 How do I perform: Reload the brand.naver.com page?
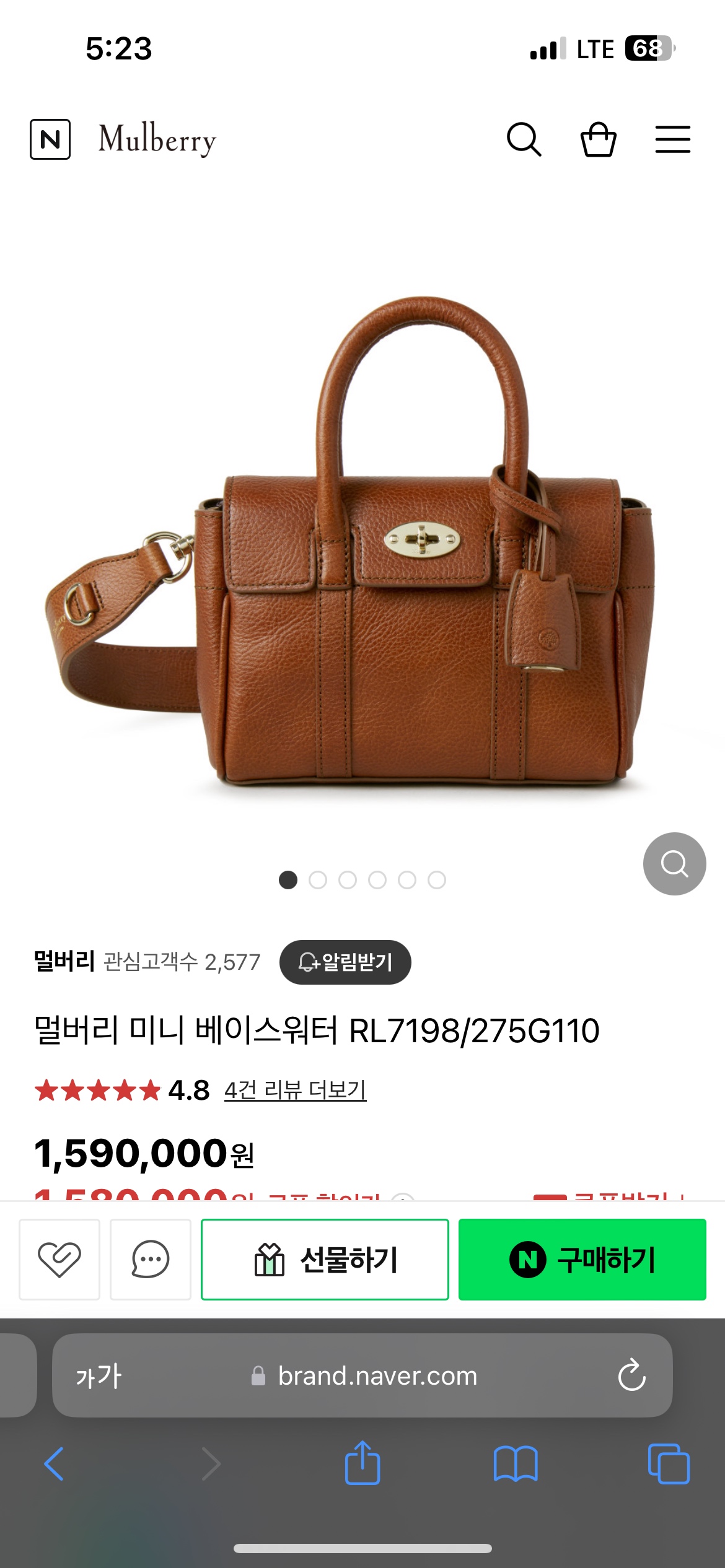(631, 1375)
